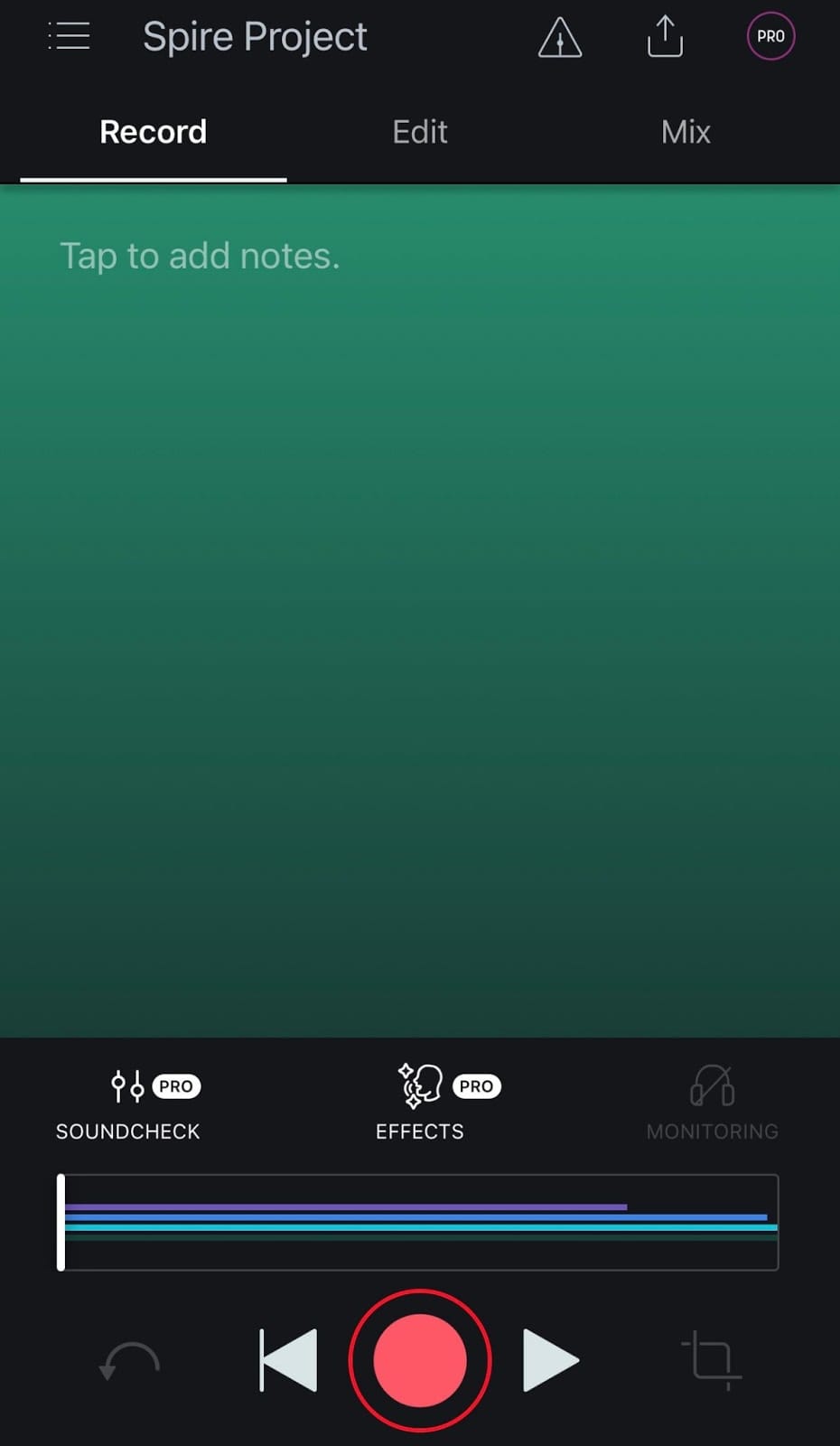The height and width of the screenshot is (1446, 840).
Task: Start recording a new track
Action: [x=420, y=1360]
